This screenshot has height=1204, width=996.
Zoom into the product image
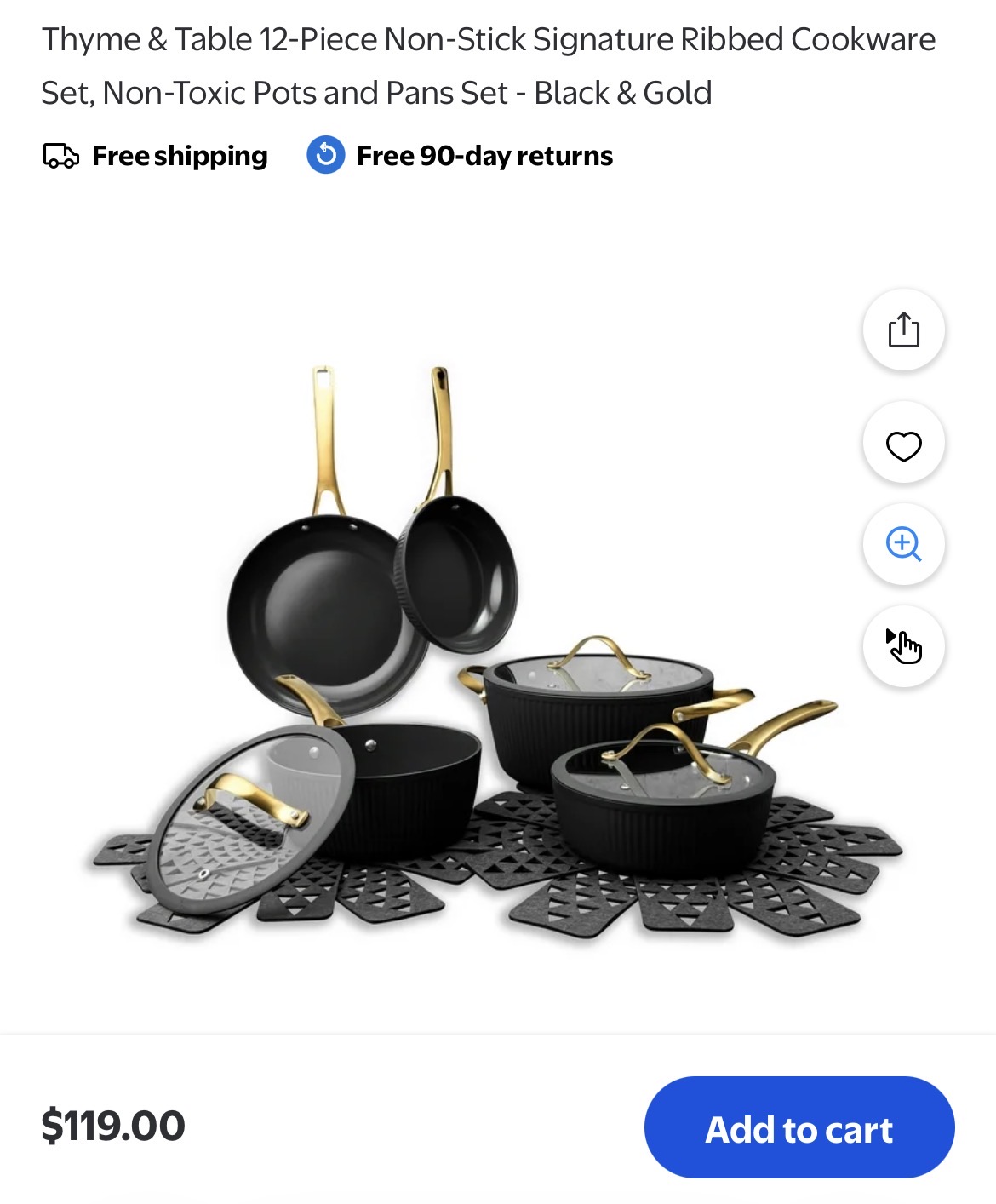[x=903, y=544]
